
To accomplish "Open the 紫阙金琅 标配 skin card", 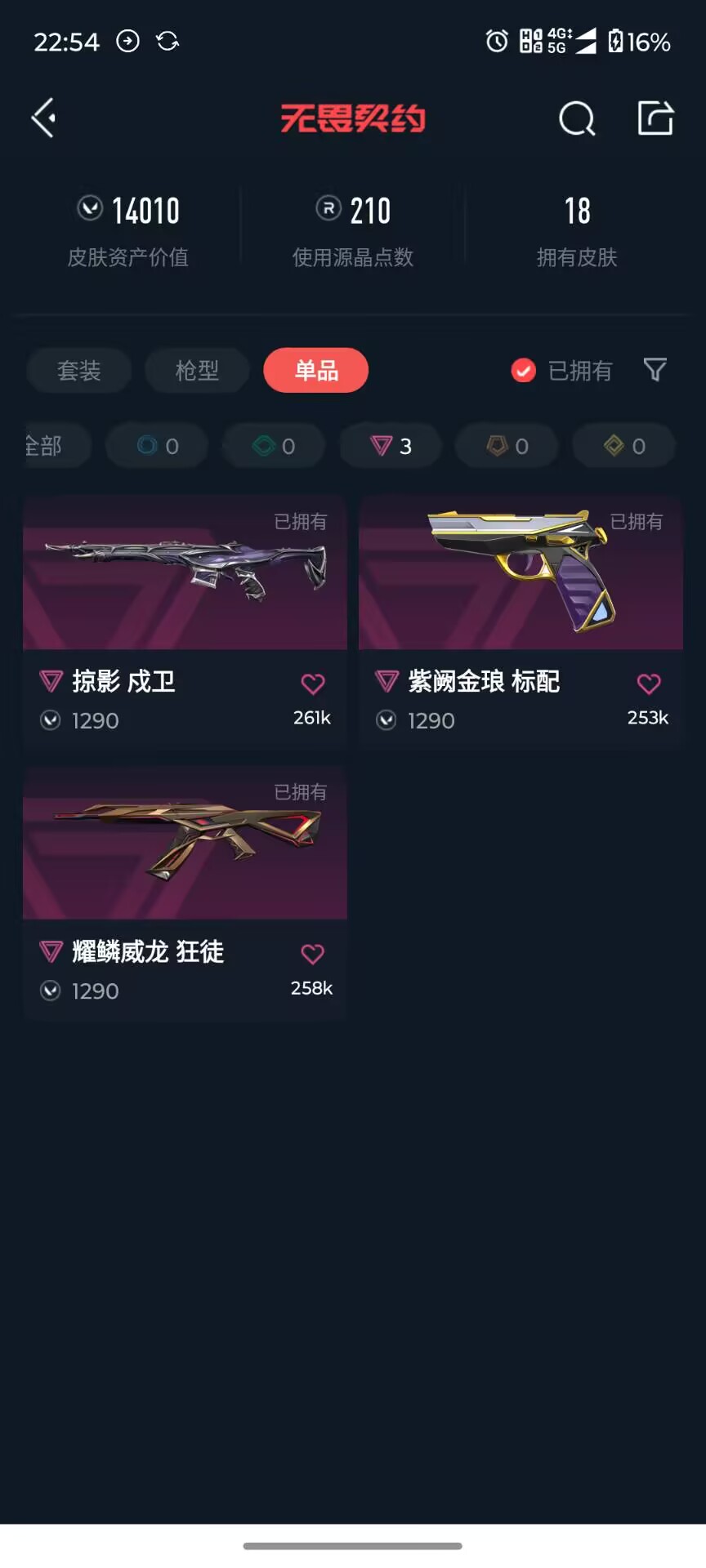I will coord(521,622).
